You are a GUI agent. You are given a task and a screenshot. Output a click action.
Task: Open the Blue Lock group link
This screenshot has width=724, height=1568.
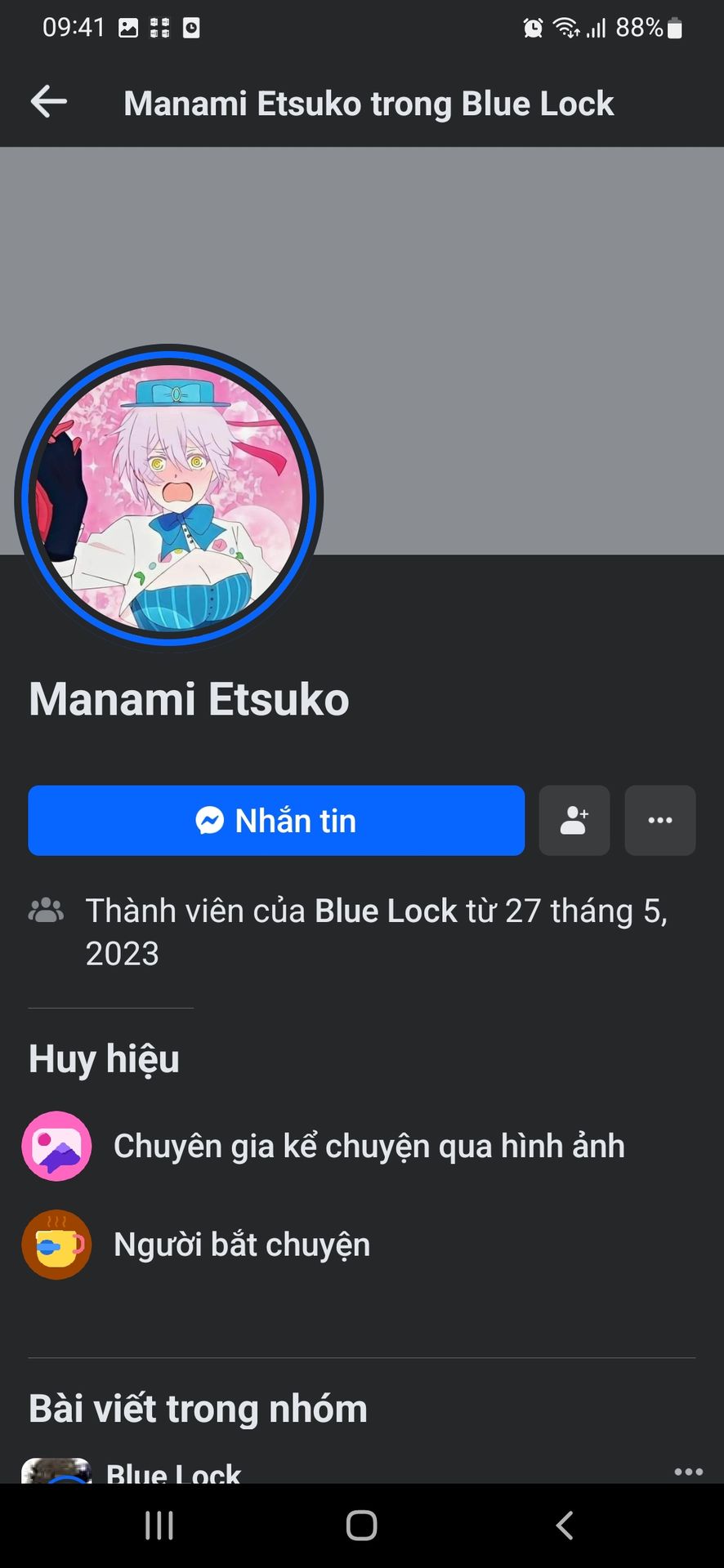coord(386,911)
